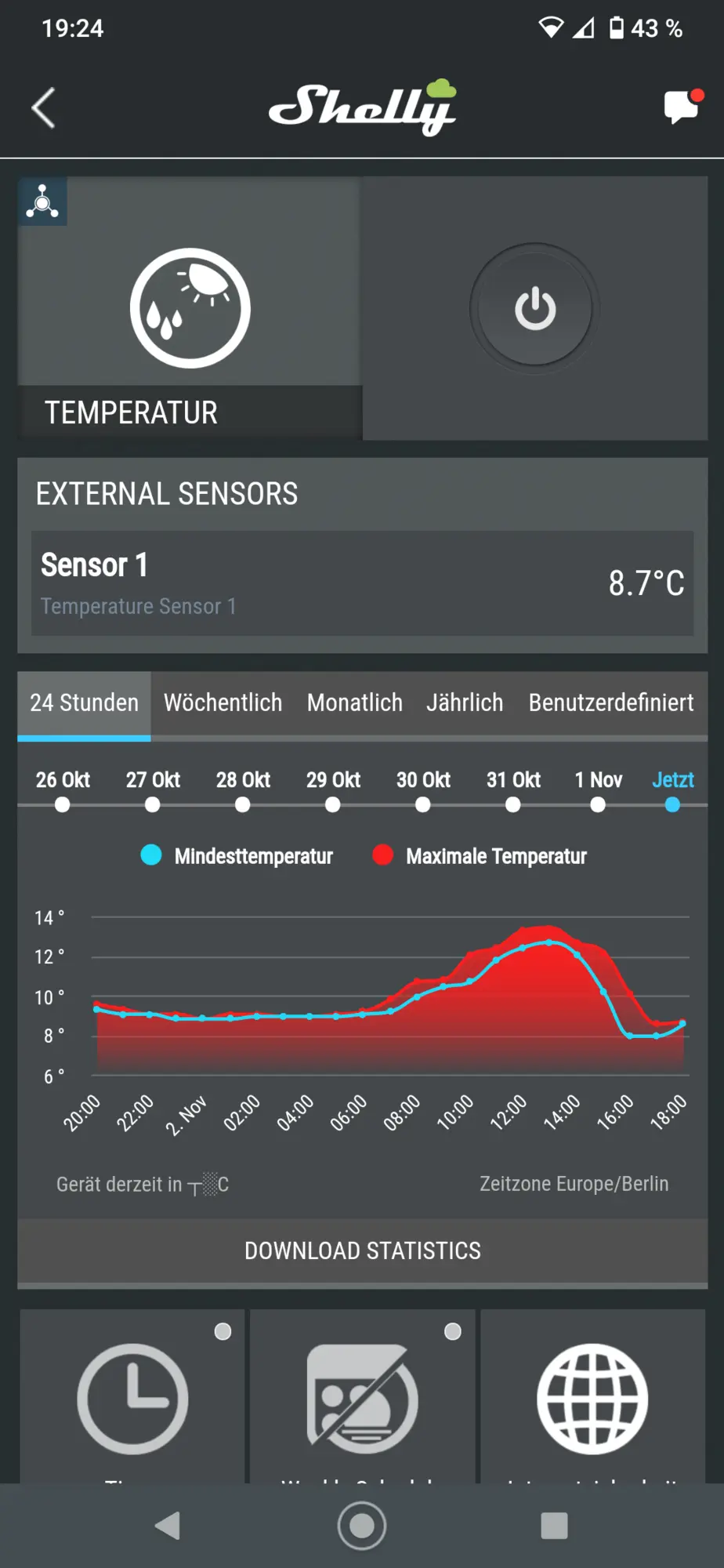Open the chat notifications icon
724x1568 pixels.
coord(682,106)
